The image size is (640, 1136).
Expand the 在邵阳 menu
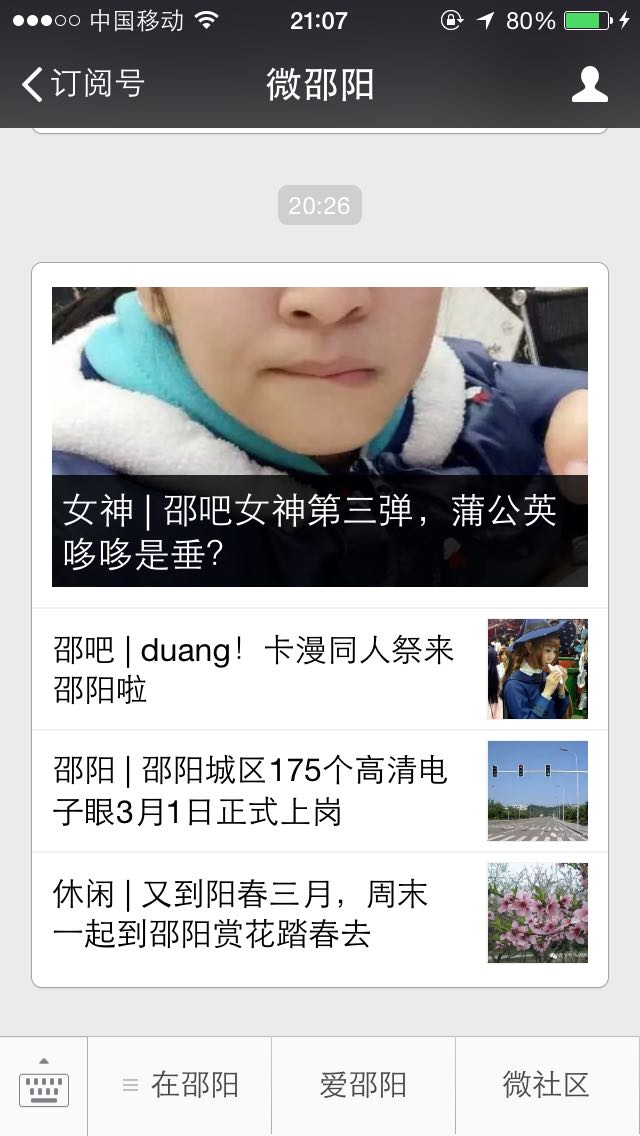180,1086
